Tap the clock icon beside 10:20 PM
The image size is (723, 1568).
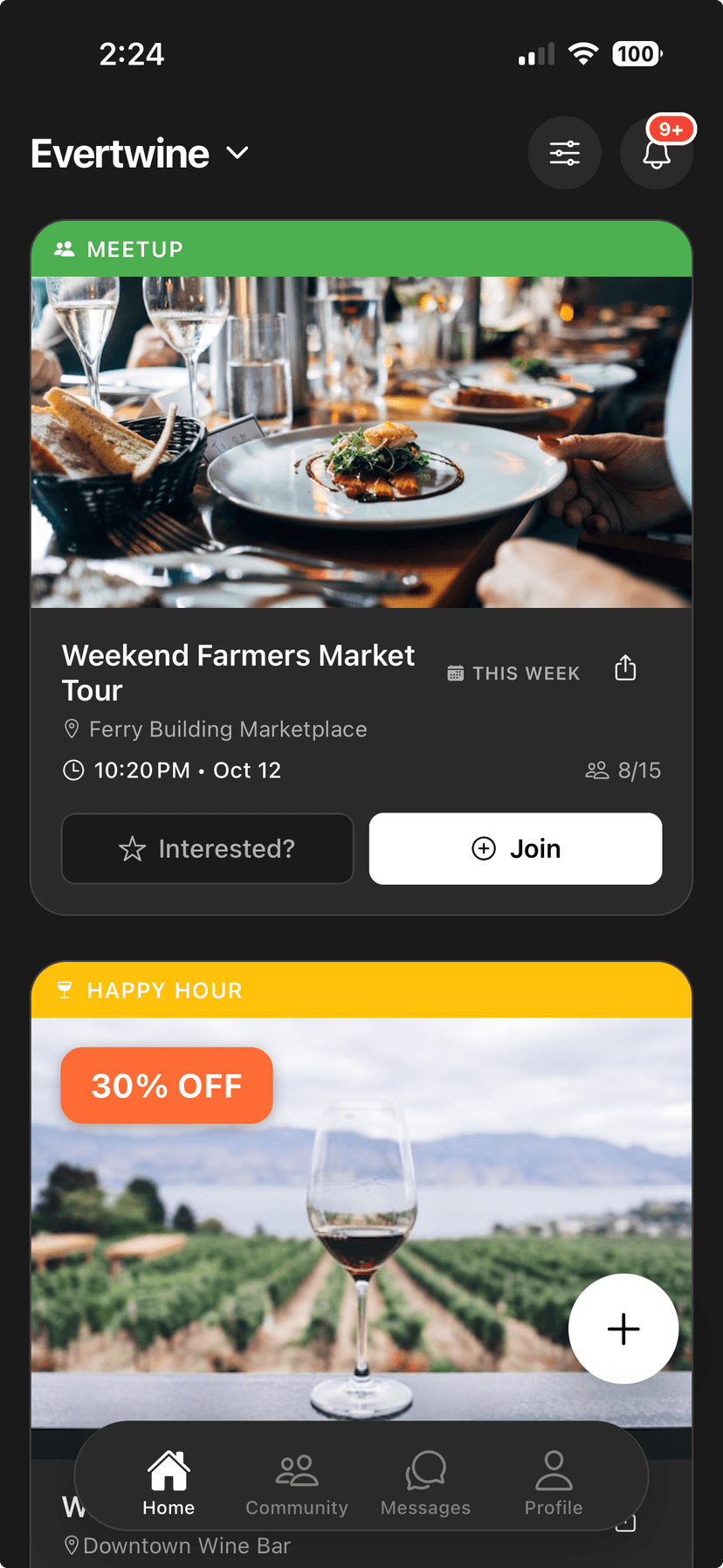73,770
